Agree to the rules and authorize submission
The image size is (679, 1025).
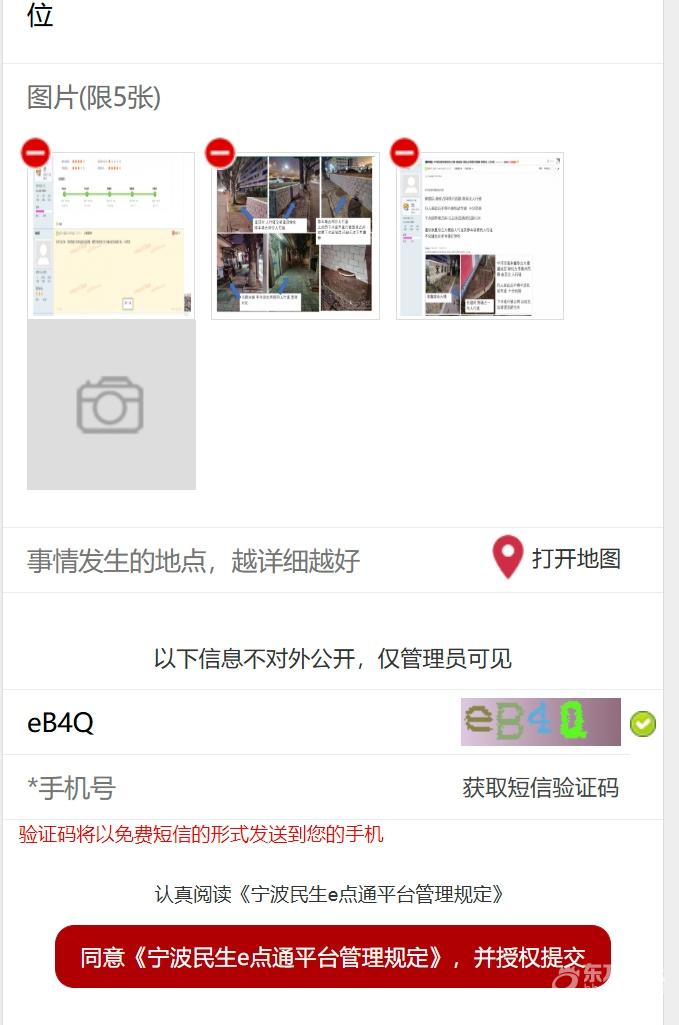pyautogui.click(x=332, y=957)
